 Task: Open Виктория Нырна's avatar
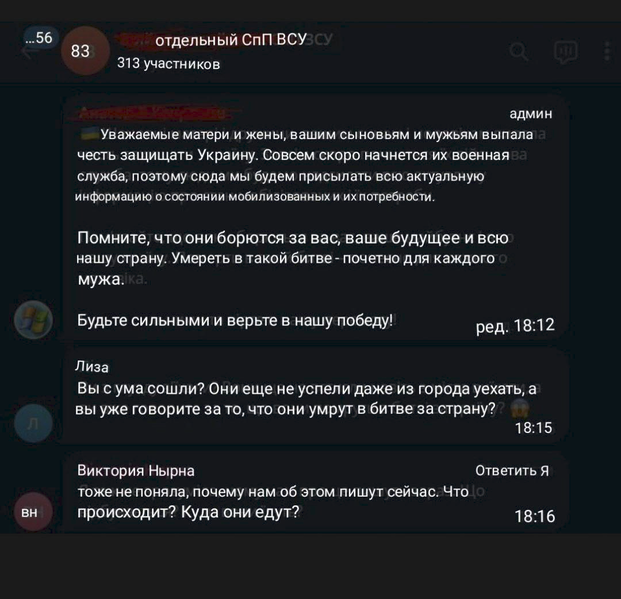32,511
